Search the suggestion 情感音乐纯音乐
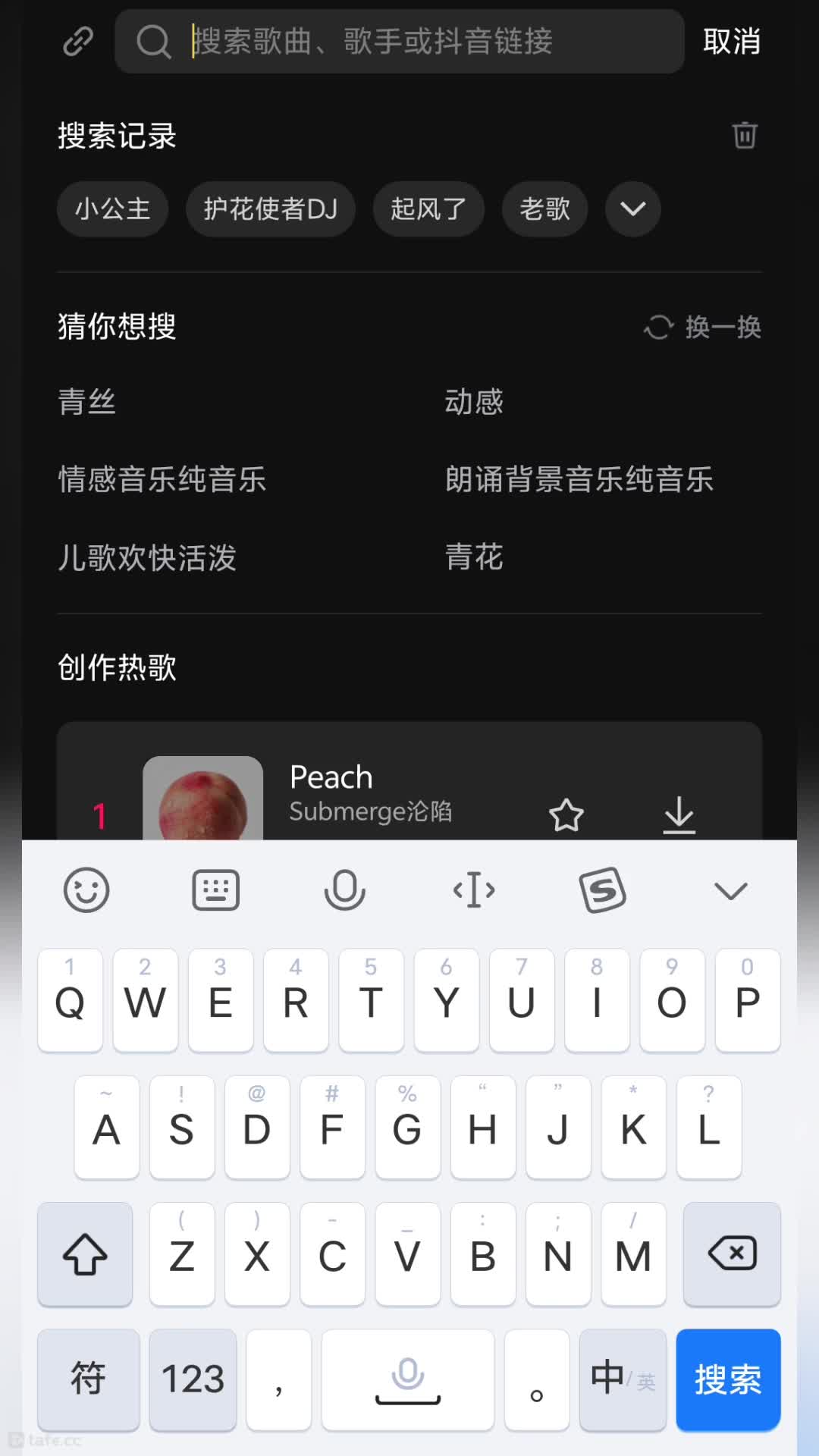Image resolution: width=819 pixels, height=1456 pixels. pos(162,479)
